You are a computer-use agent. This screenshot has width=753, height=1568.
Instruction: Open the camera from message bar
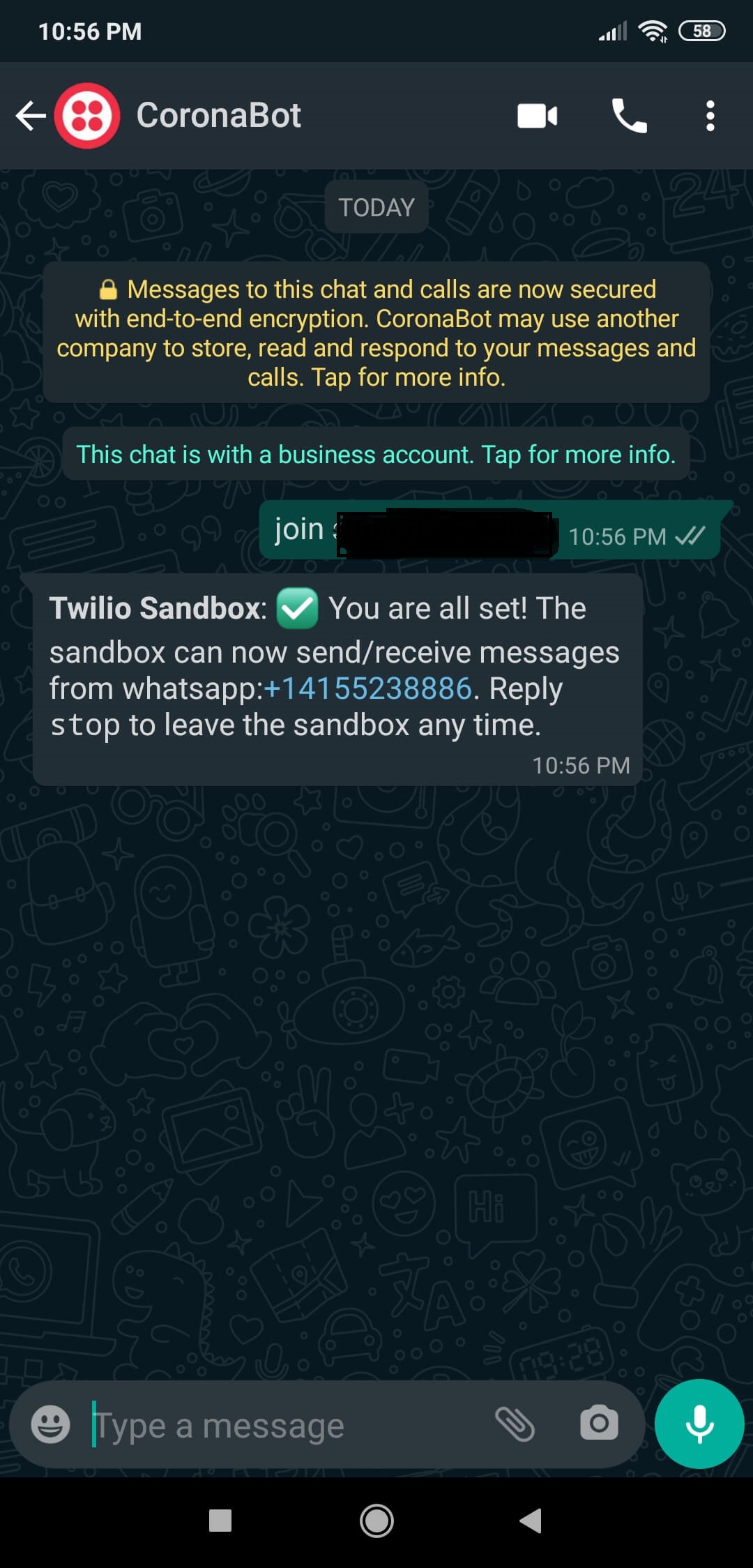click(x=599, y=1424)
